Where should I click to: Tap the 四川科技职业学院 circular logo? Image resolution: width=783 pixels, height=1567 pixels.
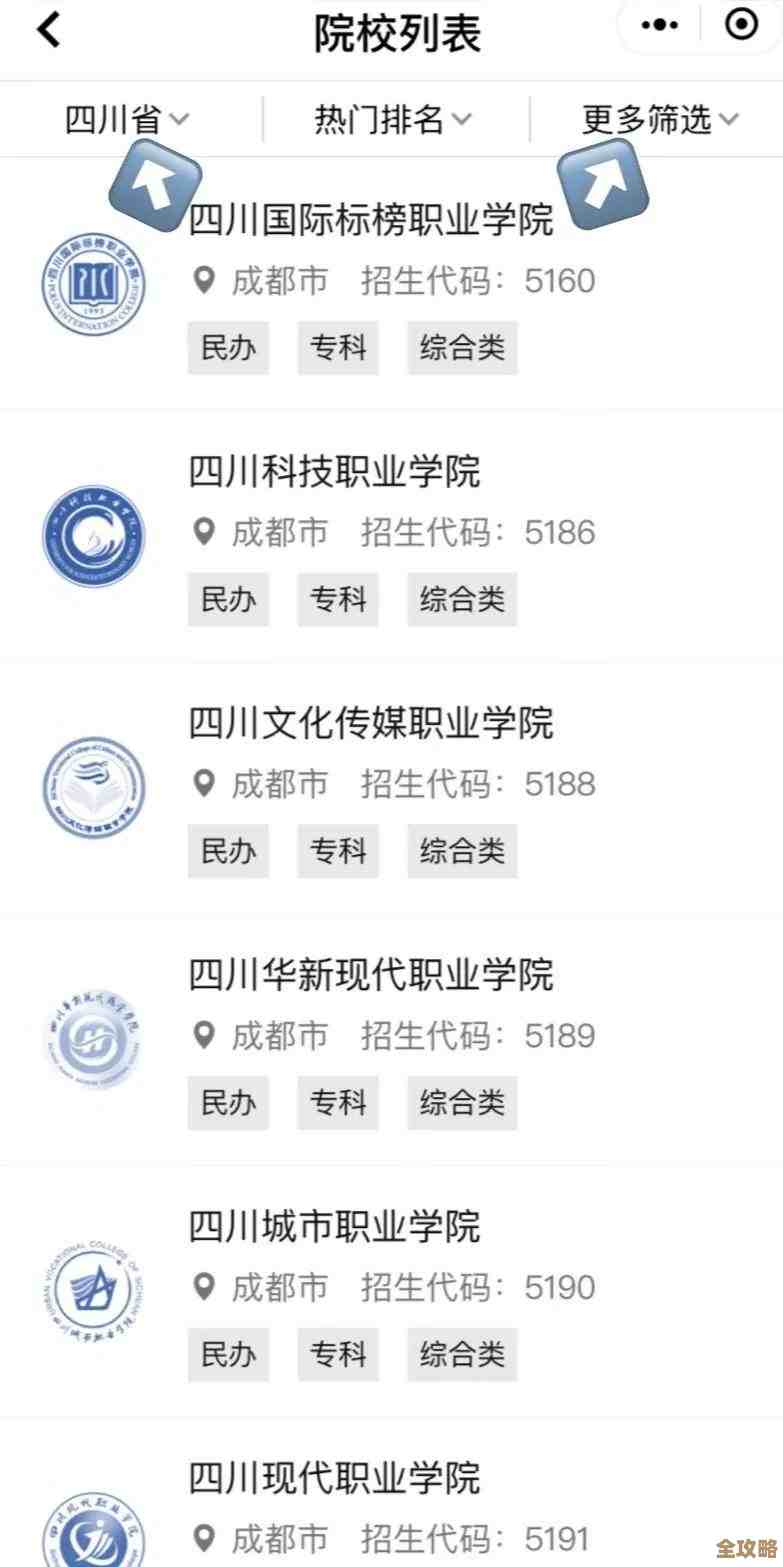coord(93,536)
